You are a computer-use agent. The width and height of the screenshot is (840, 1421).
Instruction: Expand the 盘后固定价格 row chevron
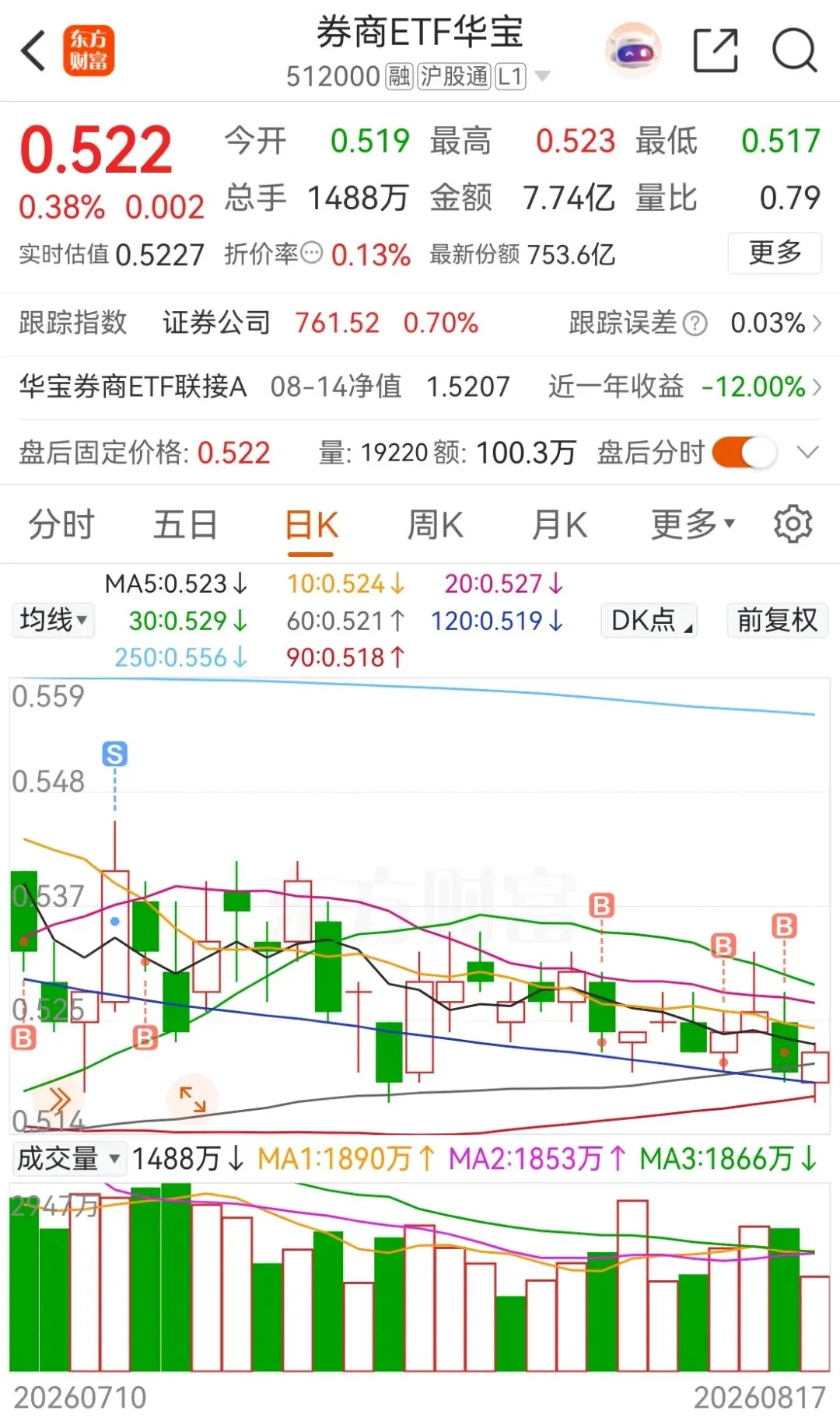tap(808, 452)
